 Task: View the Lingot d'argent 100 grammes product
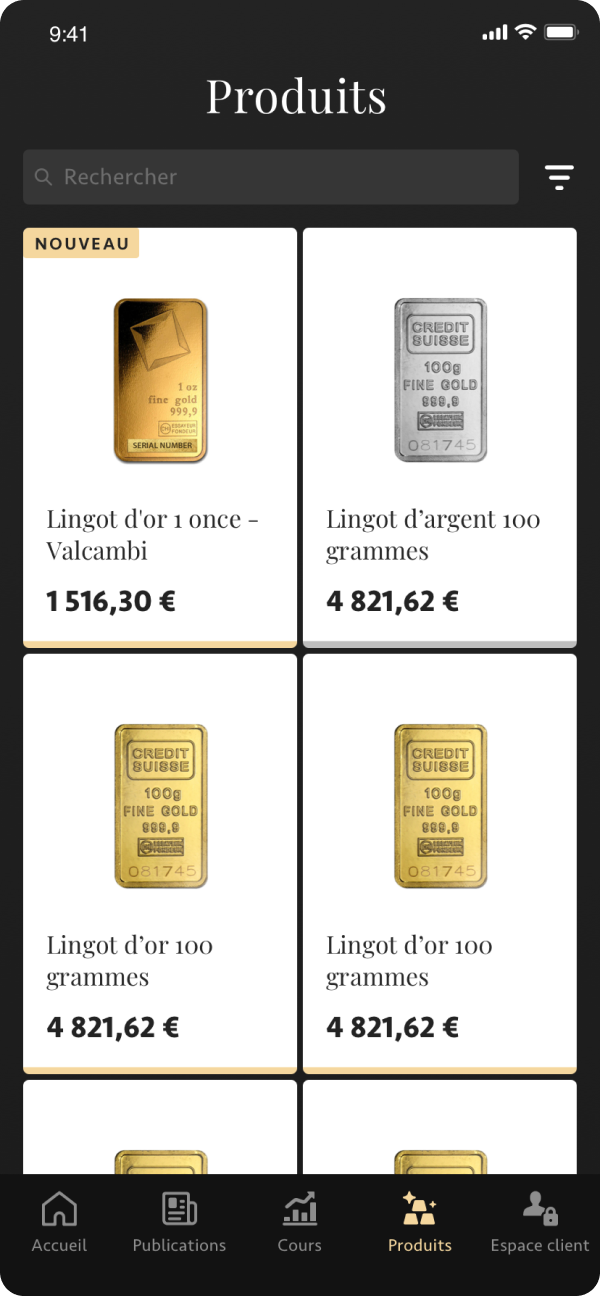(x=440, y=437)
